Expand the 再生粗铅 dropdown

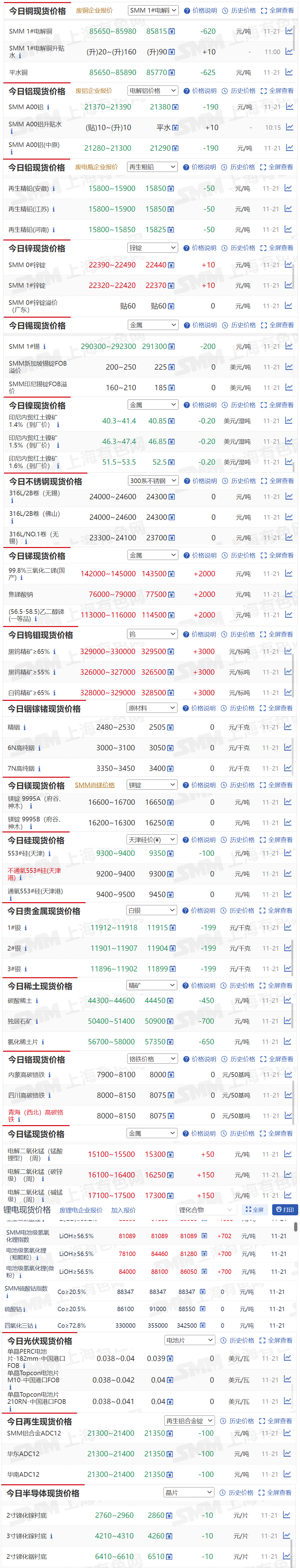tap(152, 167)
